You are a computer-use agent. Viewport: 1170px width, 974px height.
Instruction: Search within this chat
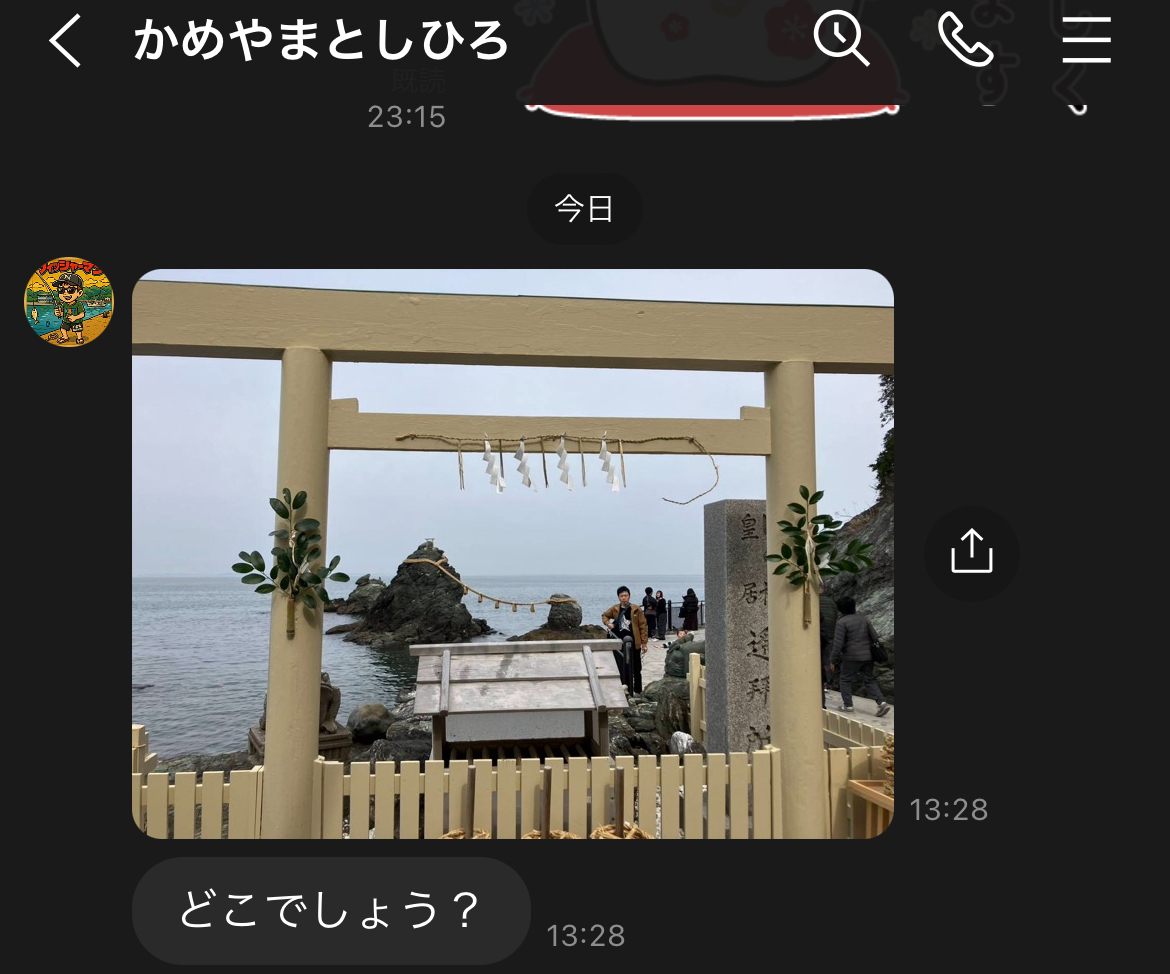click(841, 40)
